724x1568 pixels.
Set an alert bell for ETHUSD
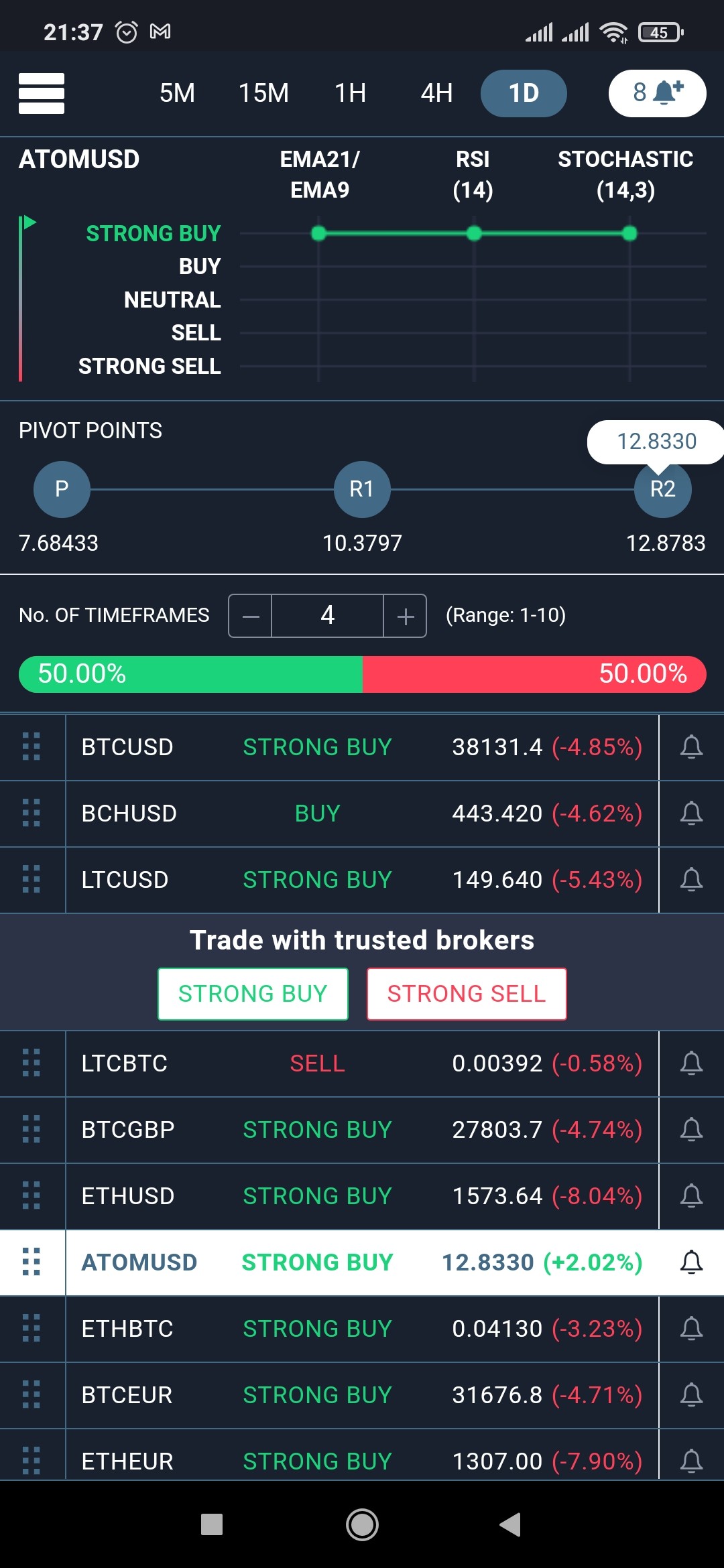pos(691,1196)
